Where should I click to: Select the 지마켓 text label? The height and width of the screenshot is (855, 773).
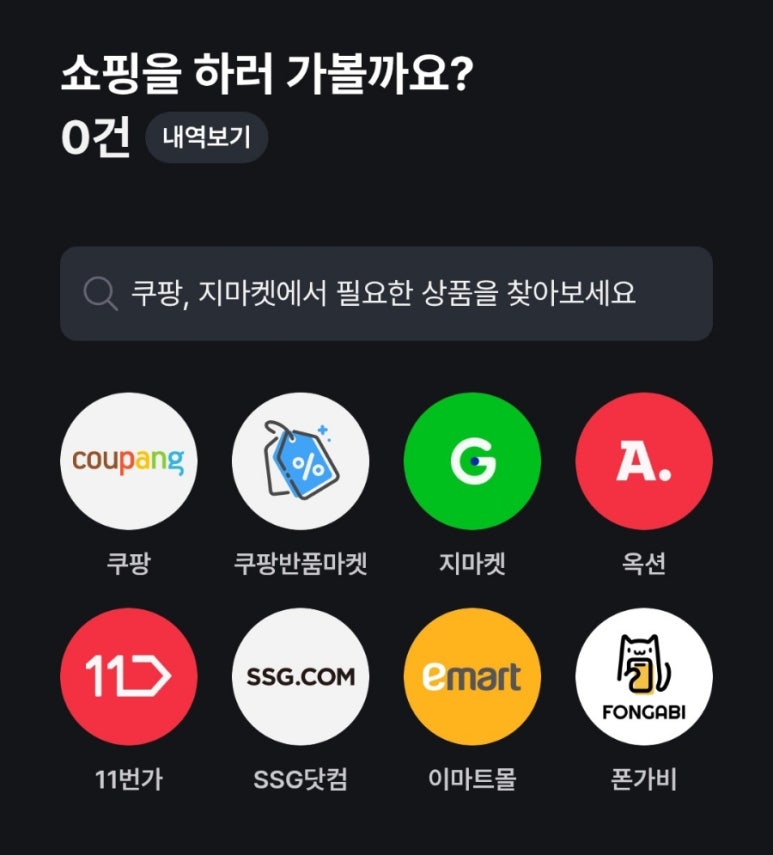[x=471, y=564]
